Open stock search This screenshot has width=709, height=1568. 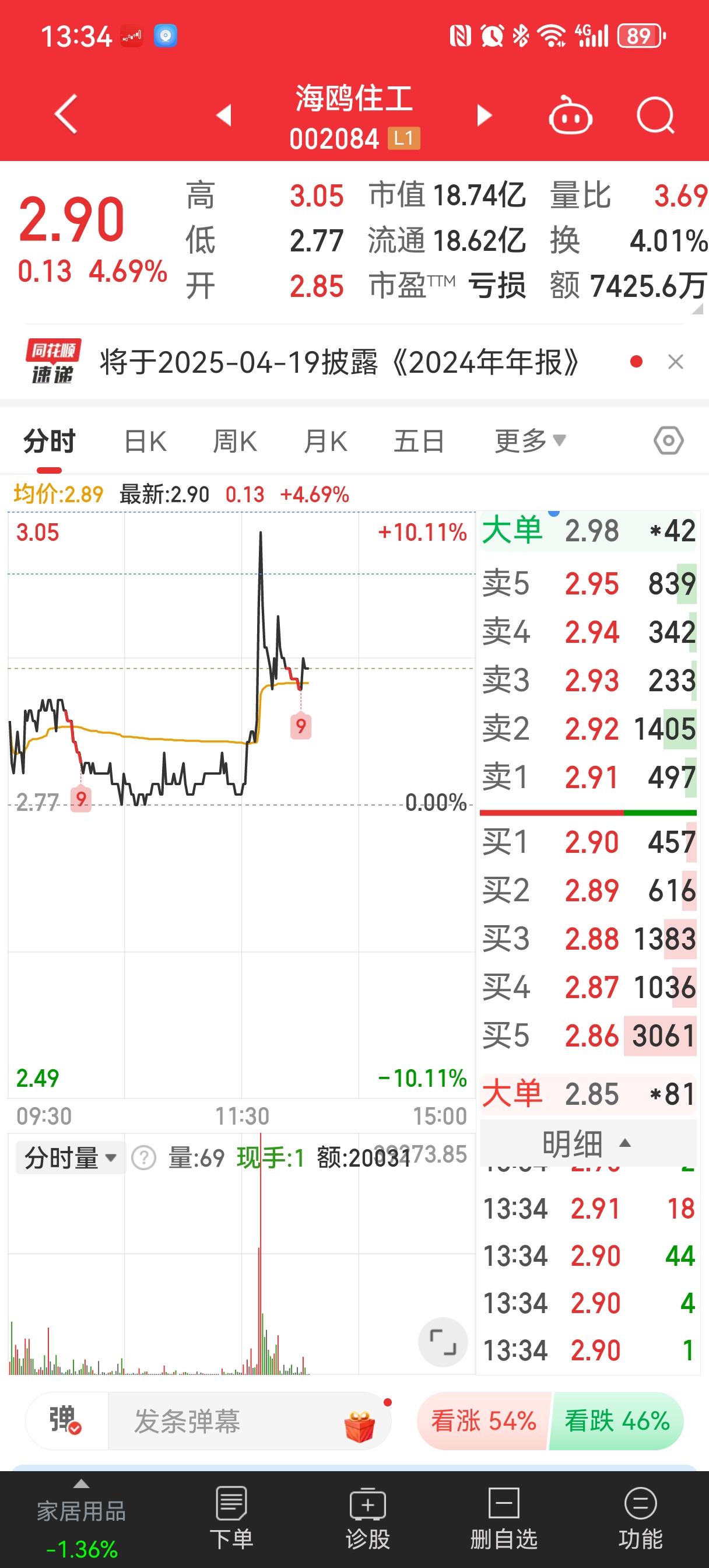click(x=655, y=115)
